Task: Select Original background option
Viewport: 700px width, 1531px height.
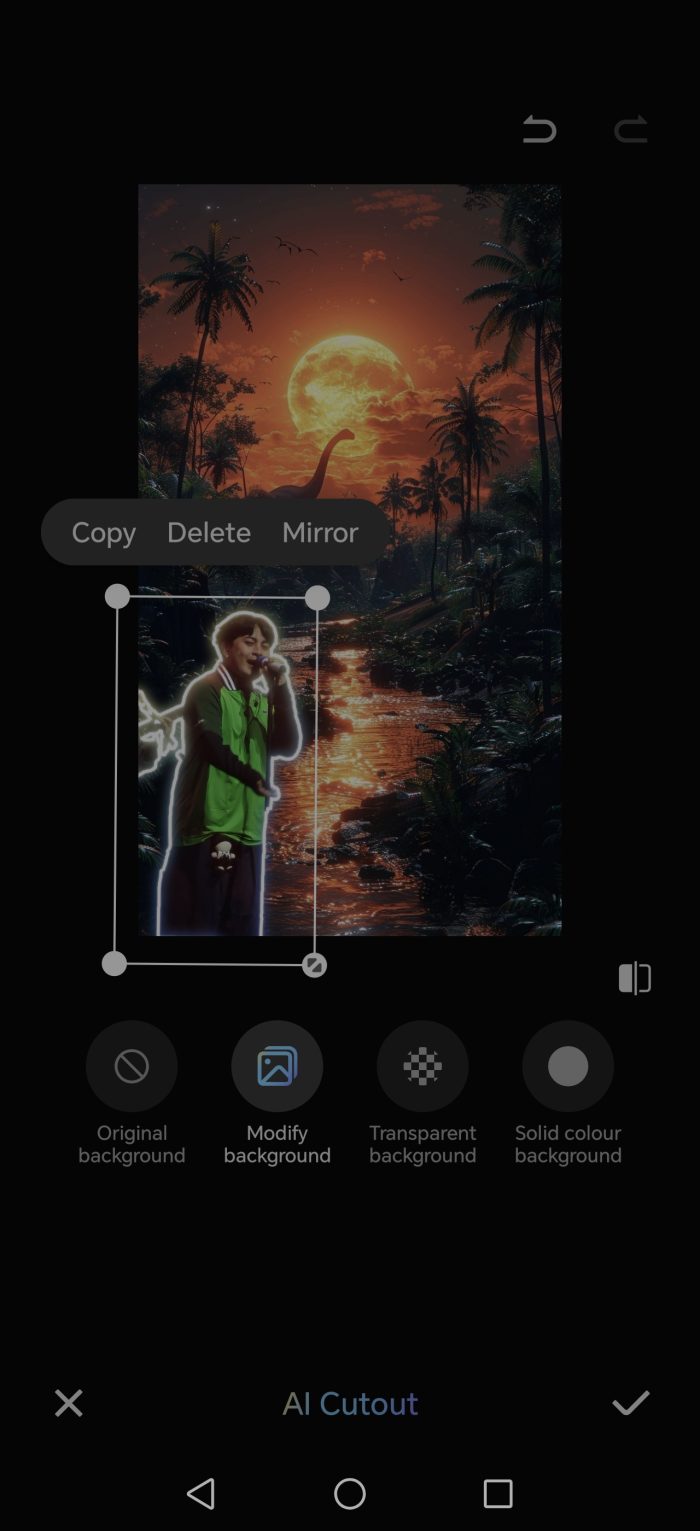Action: [x=132, y=1067]
